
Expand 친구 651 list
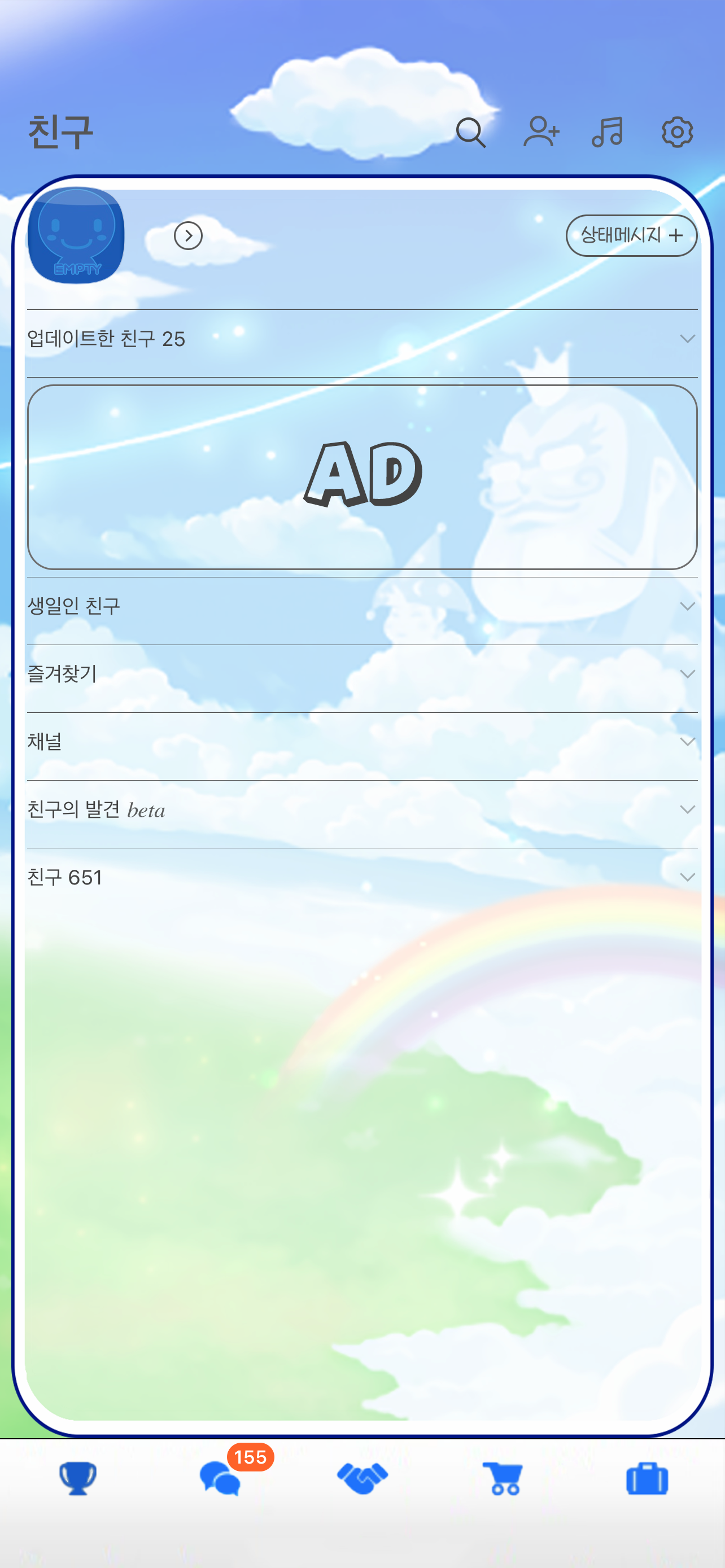point(362,877)
